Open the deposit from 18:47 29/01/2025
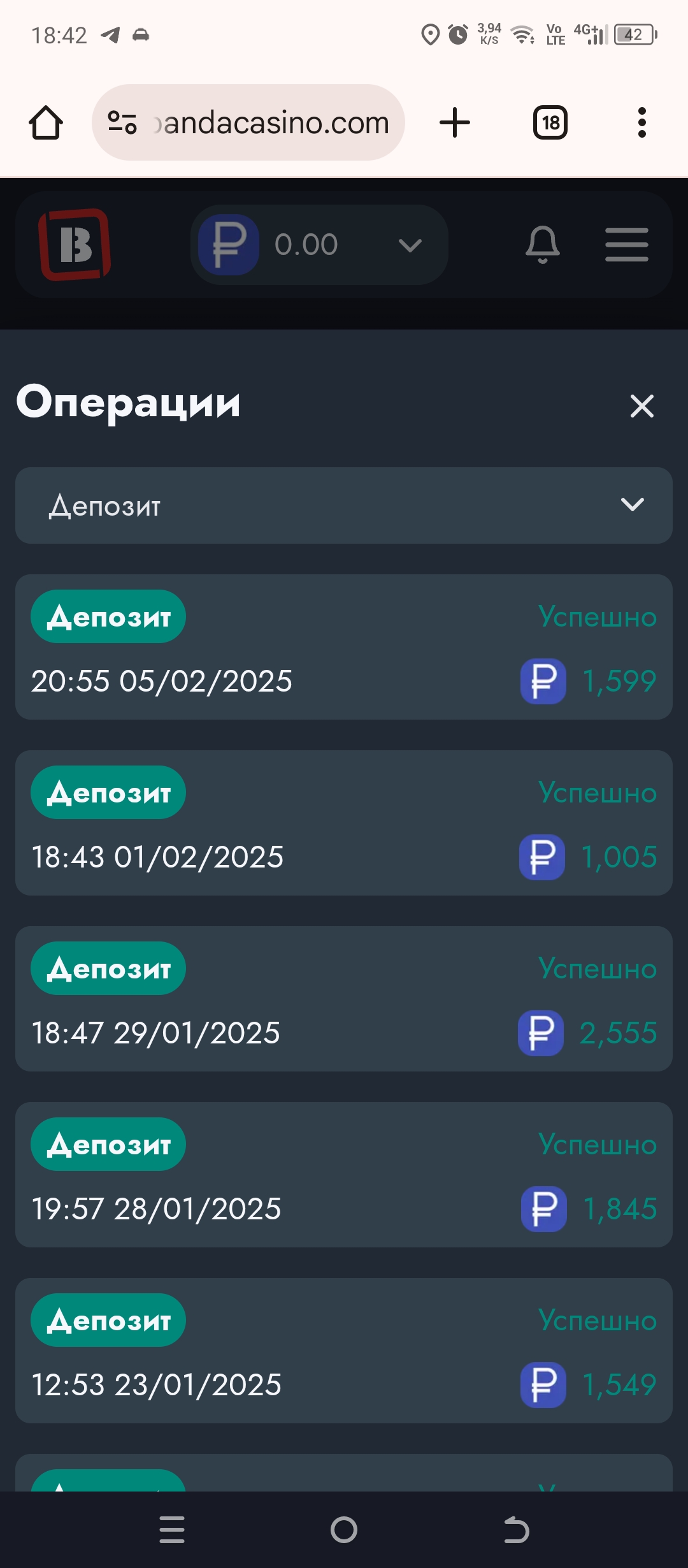This screenshot has height=1568, width=688. (344, 999)
